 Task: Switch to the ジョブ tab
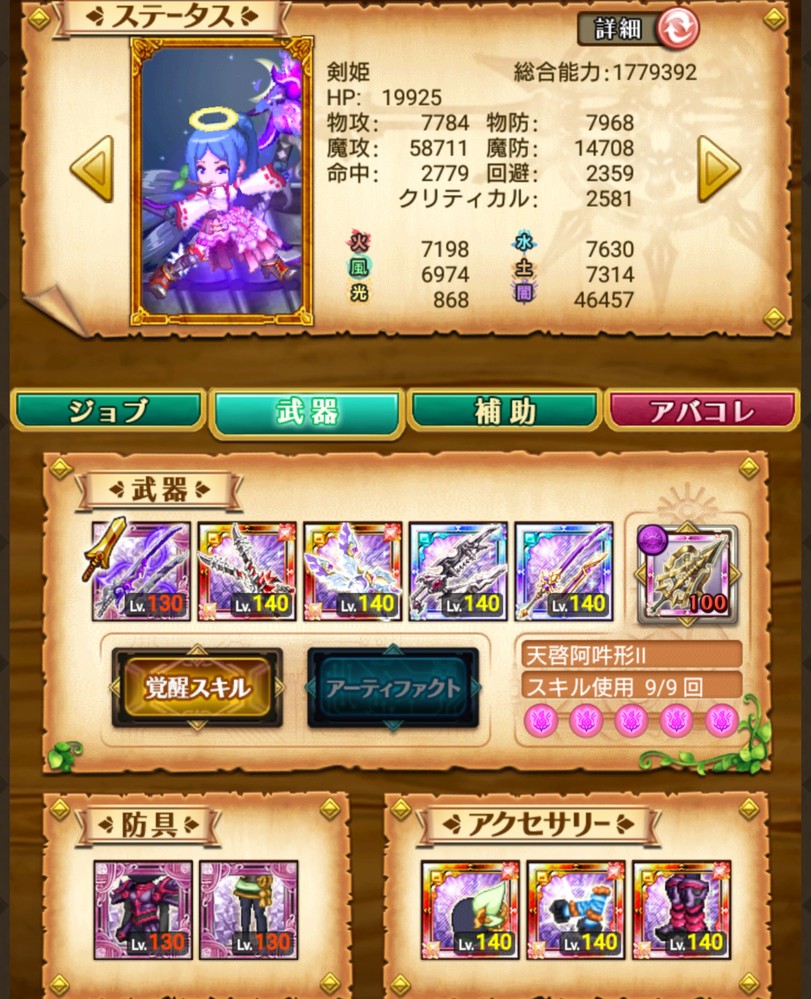[107, 412]
